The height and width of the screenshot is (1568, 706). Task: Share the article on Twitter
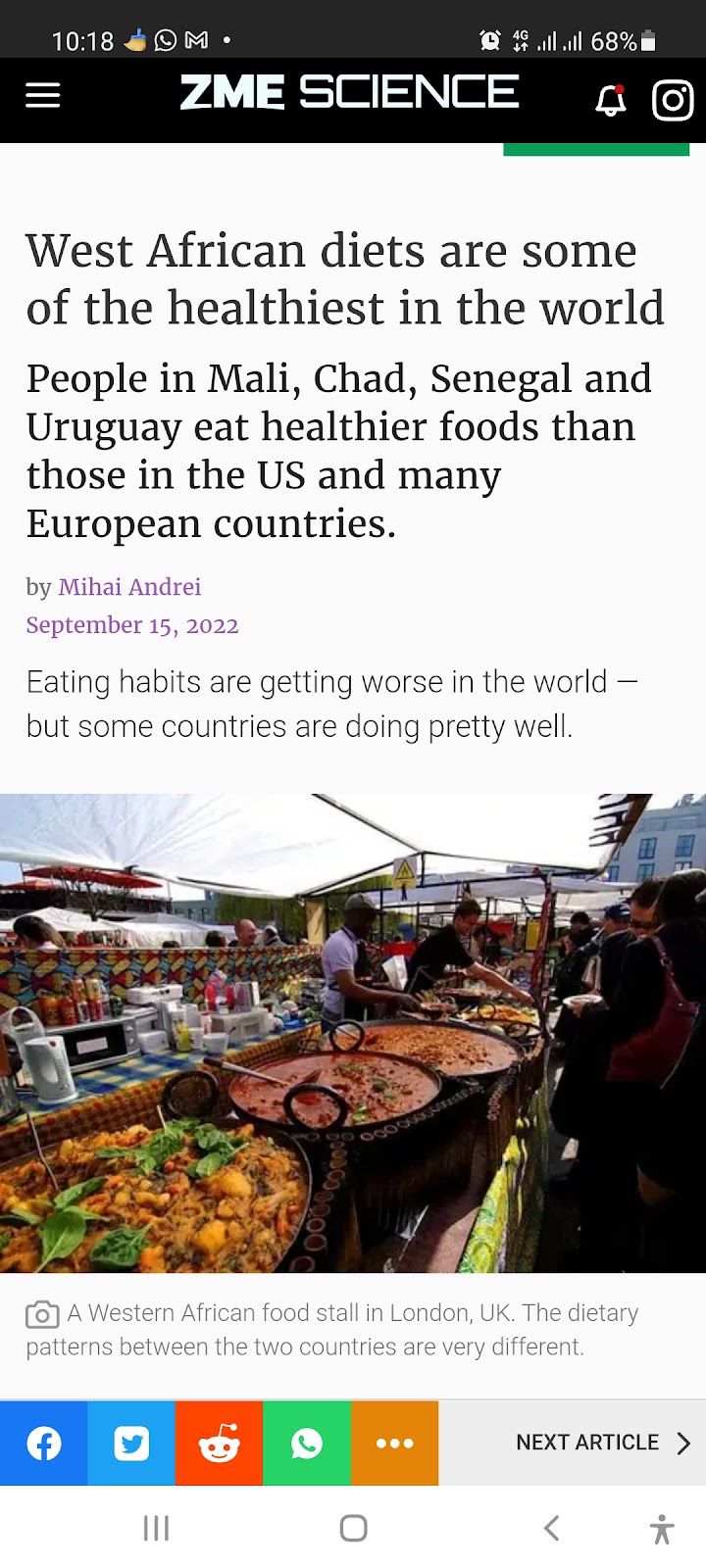coord(131,1443)
